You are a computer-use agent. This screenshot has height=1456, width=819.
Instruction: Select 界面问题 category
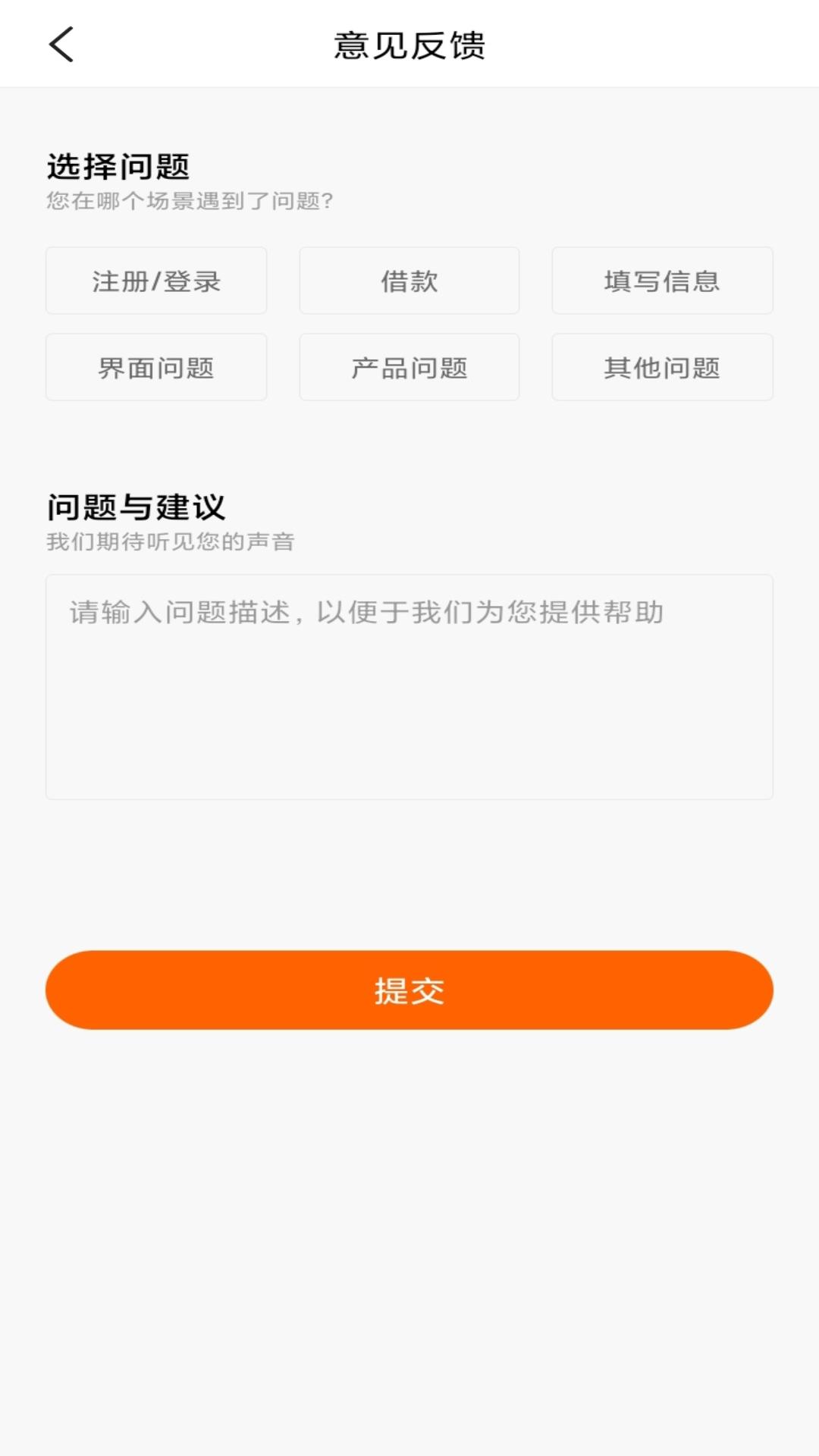tap(156, 367)
